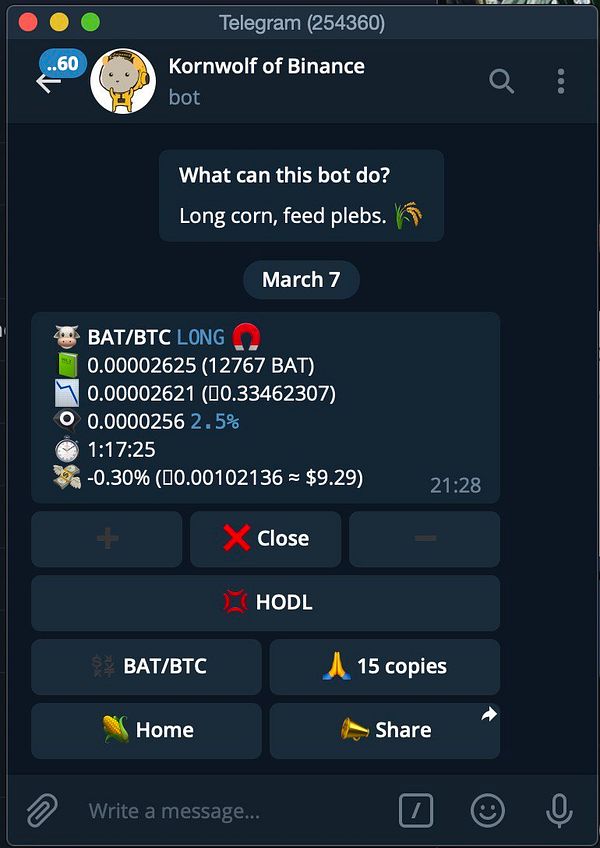The image size is (600, 848).
Task: Tap the plus button to increase position
Action: [x=107, y=539]
